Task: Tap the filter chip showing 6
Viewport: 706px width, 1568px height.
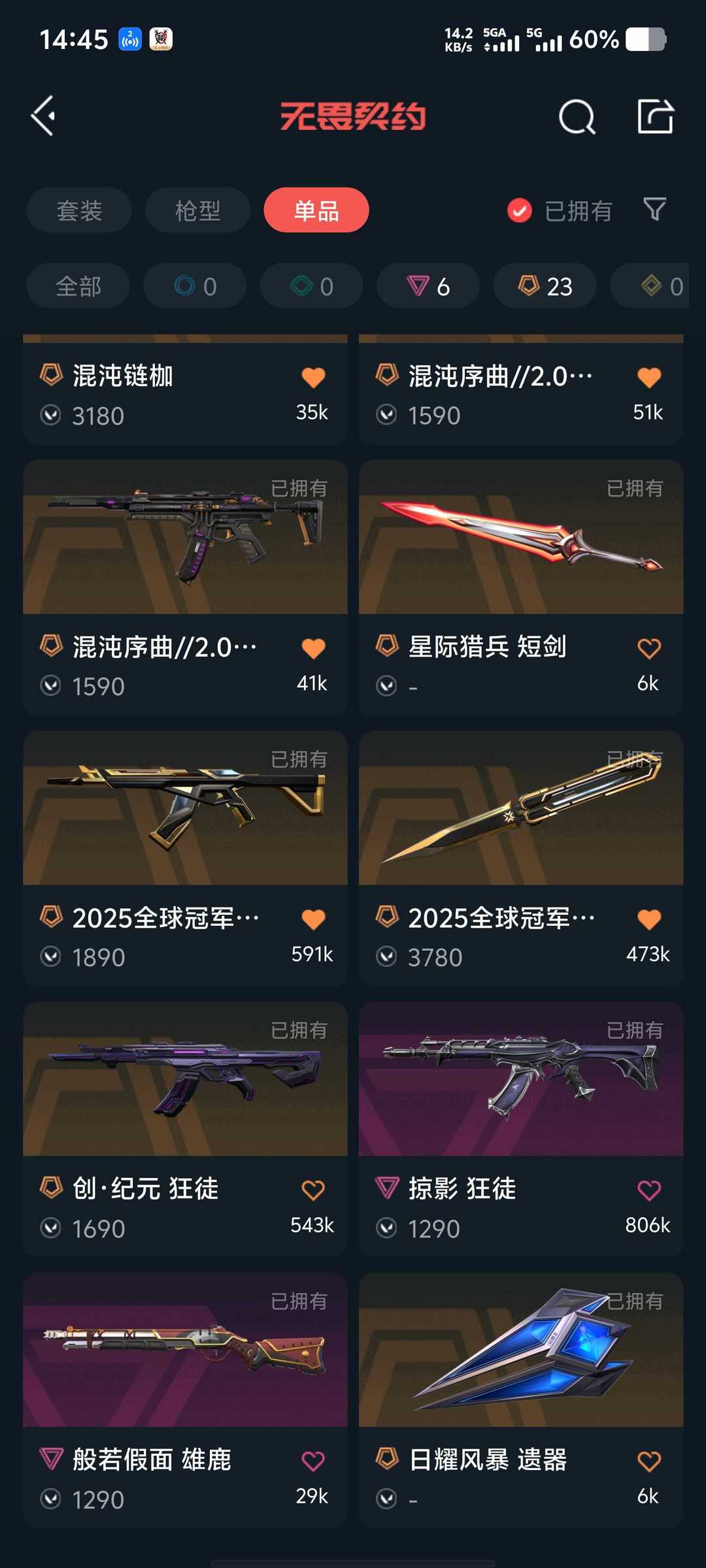Action: coord(428,286)
